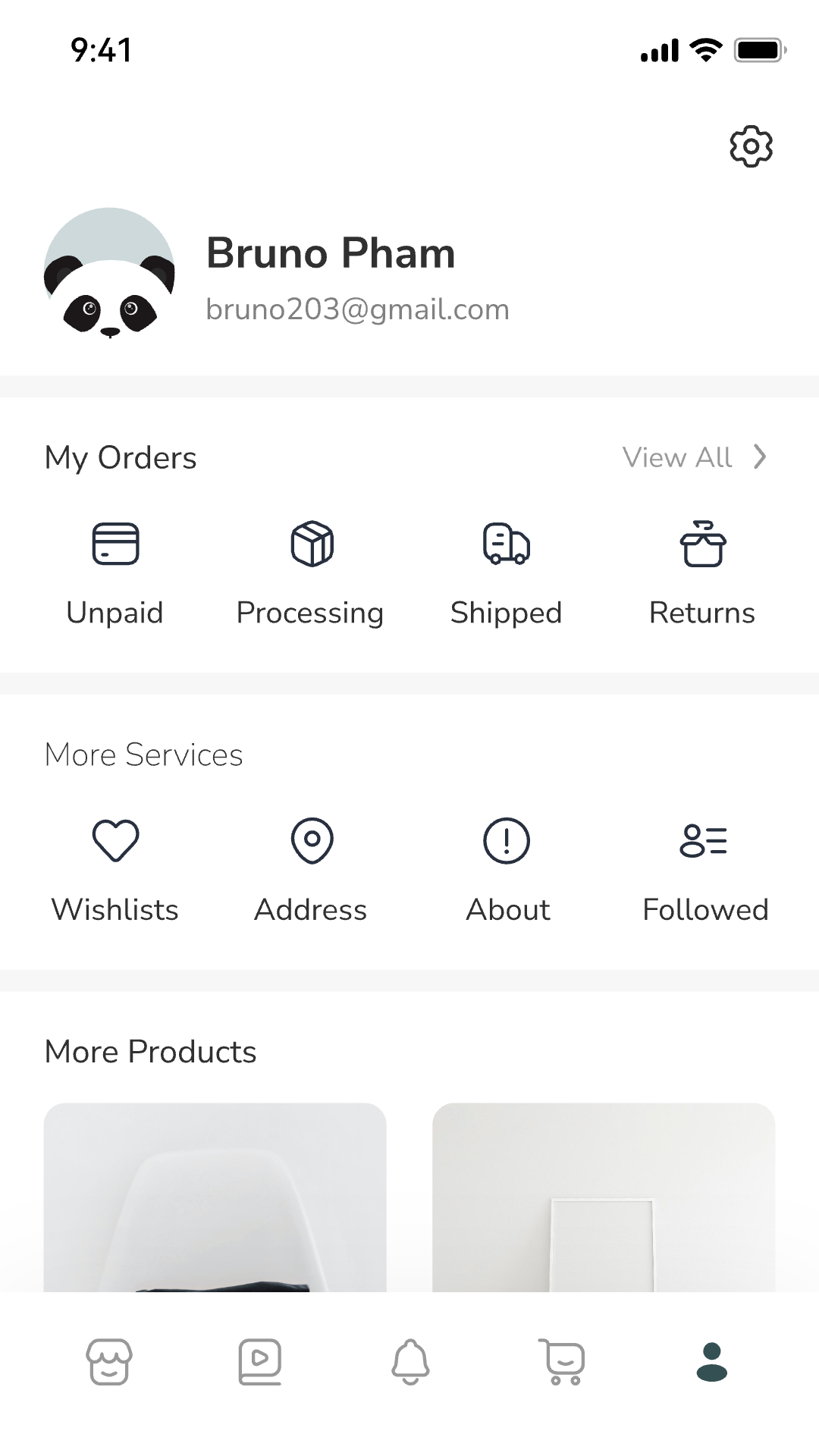Tap the panda profile avatar
Screen dimensions: 819x1456
[x=110, y=273]
